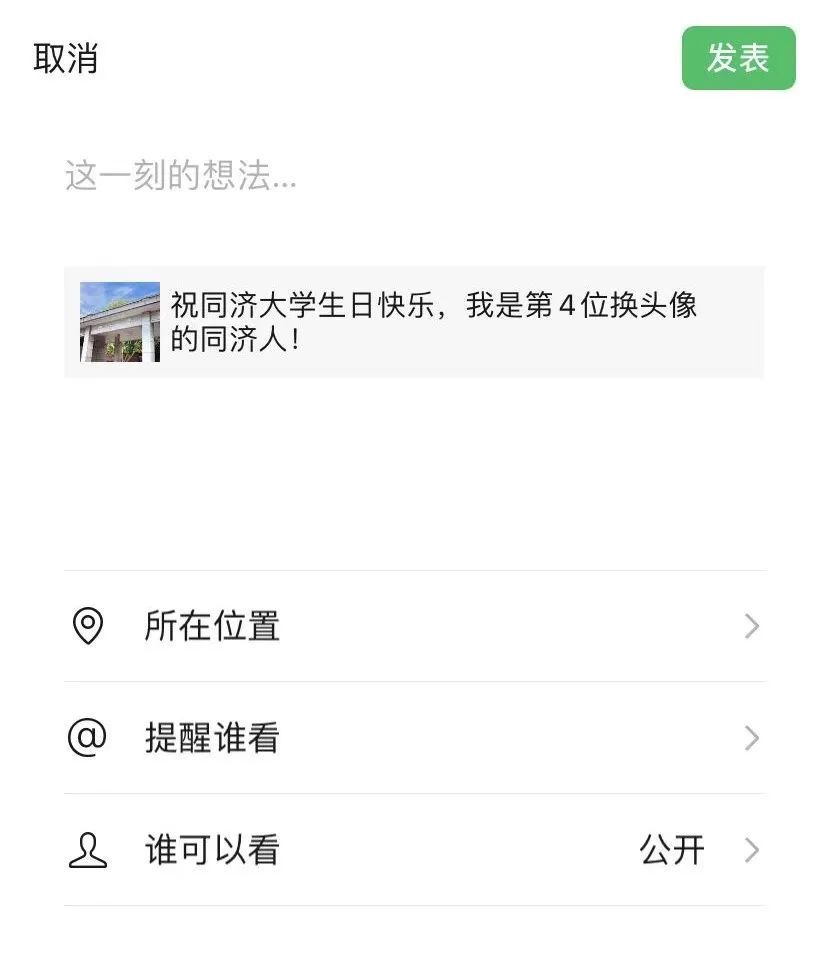828x972 pixels.
Task: Choose who to mention via 提醒谁看
Action: pos(414,739)
